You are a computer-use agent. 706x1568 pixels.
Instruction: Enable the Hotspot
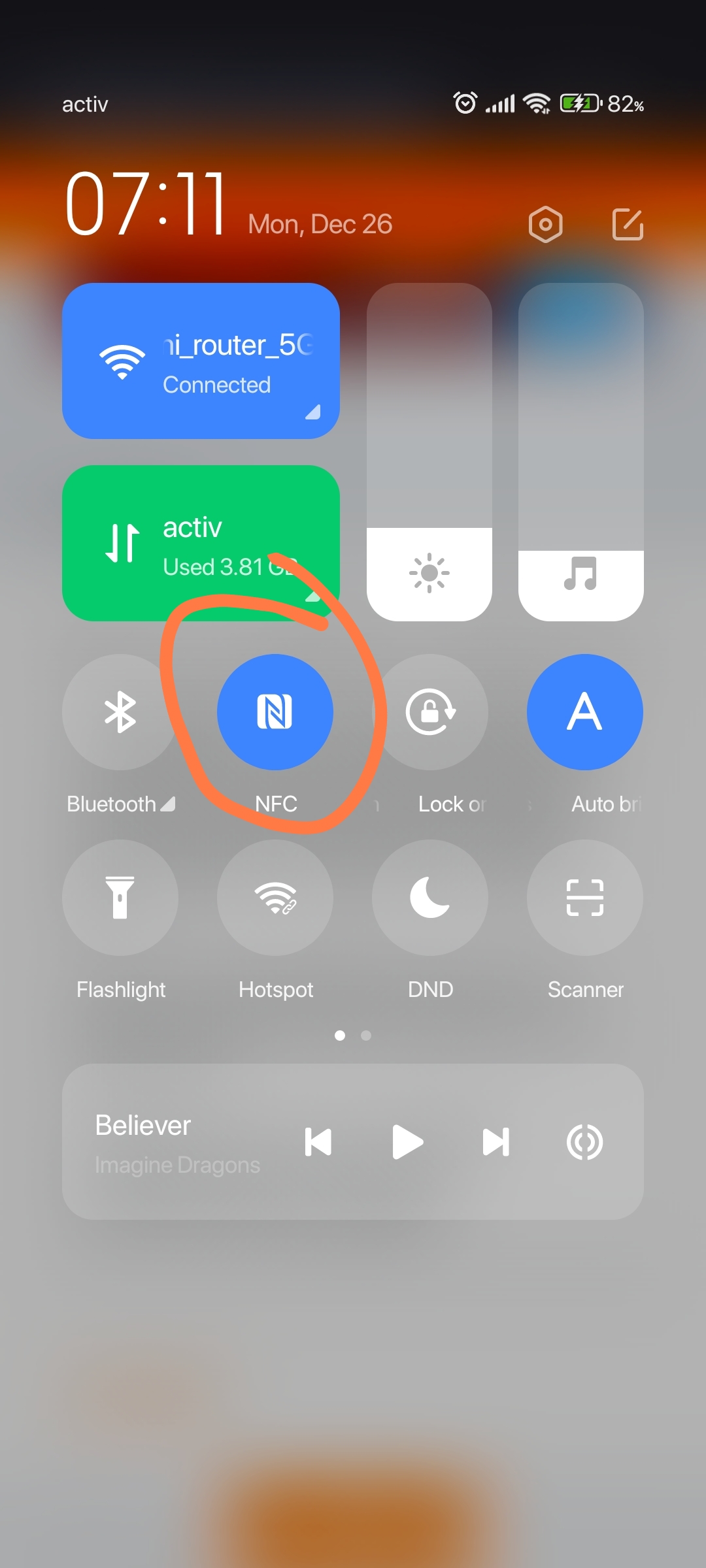[275, 898]
